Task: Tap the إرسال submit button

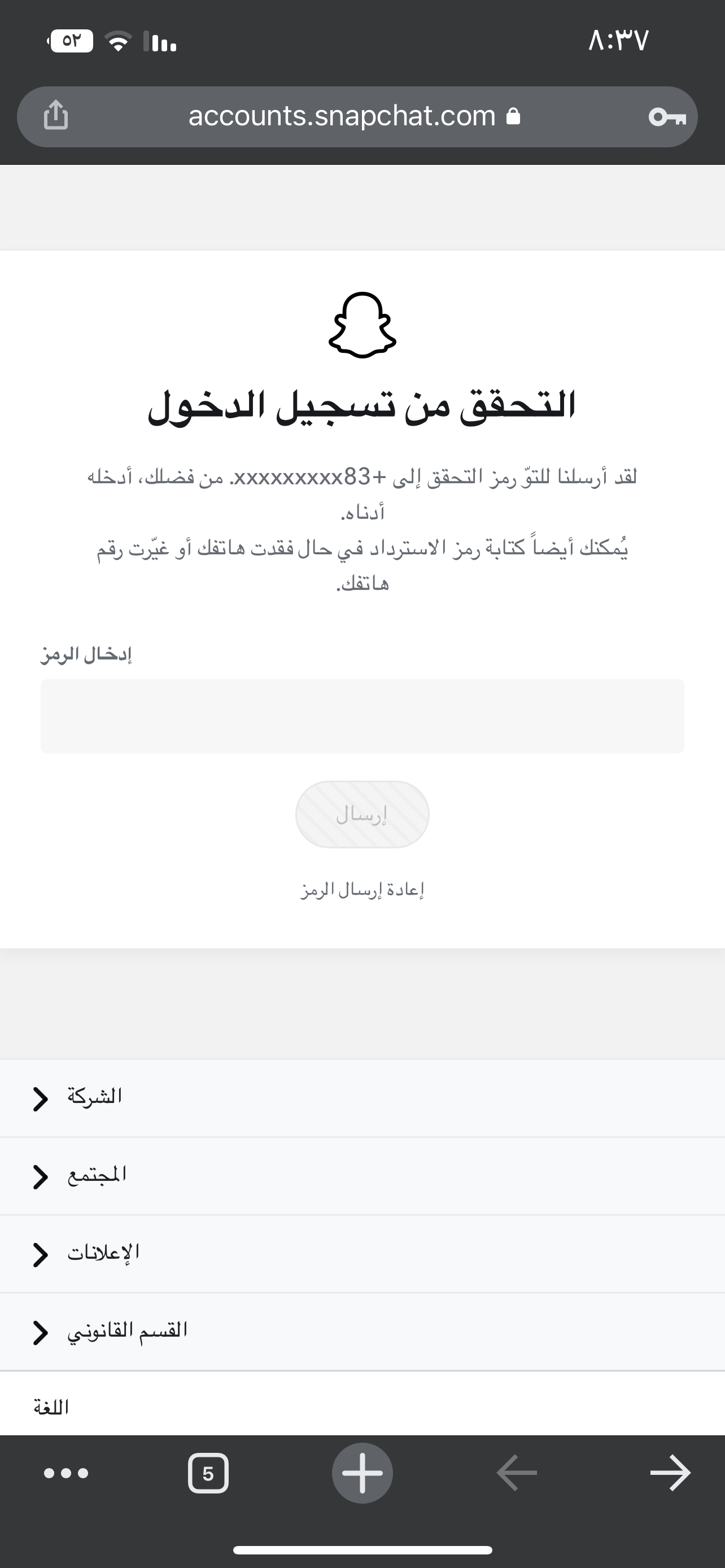Action: click(362, 814)
